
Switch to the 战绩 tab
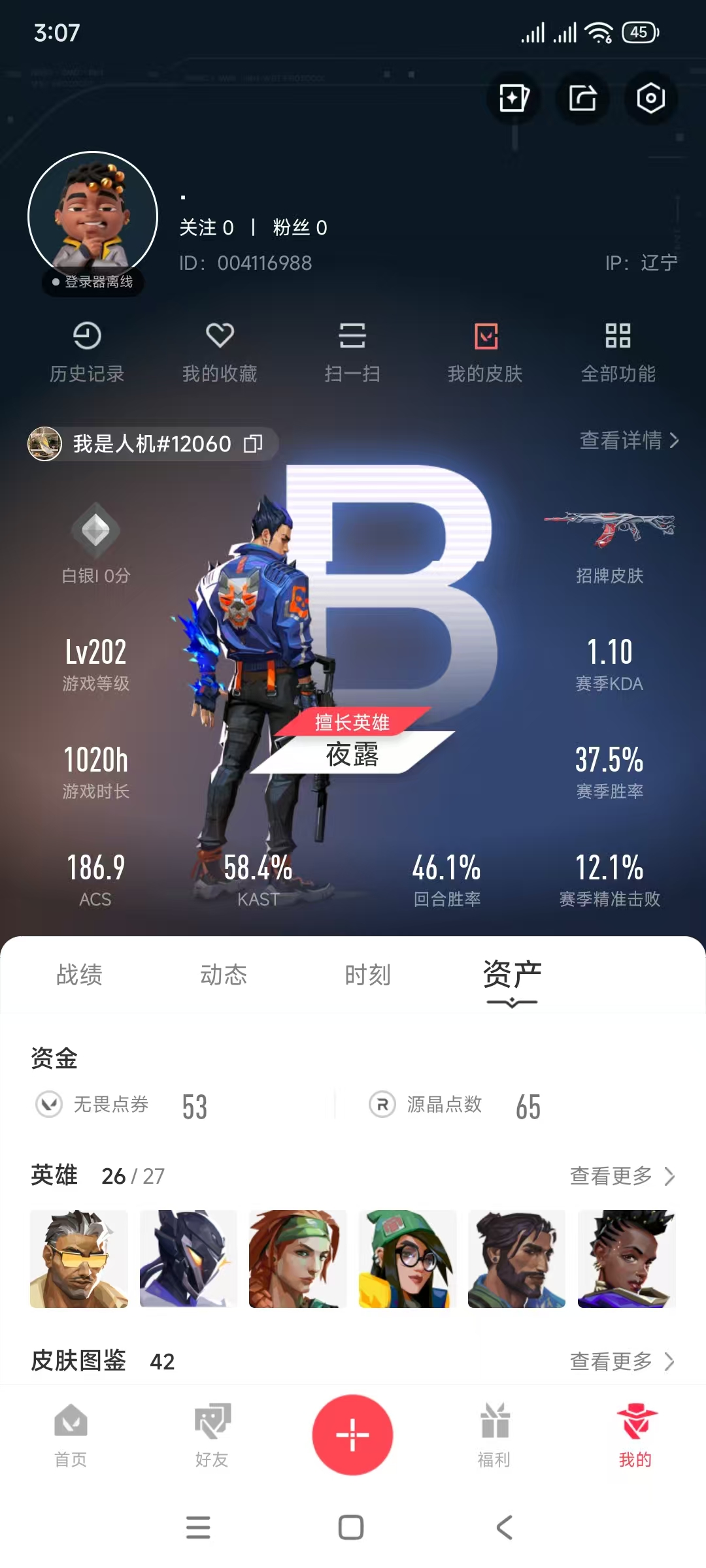pos(79,975)
